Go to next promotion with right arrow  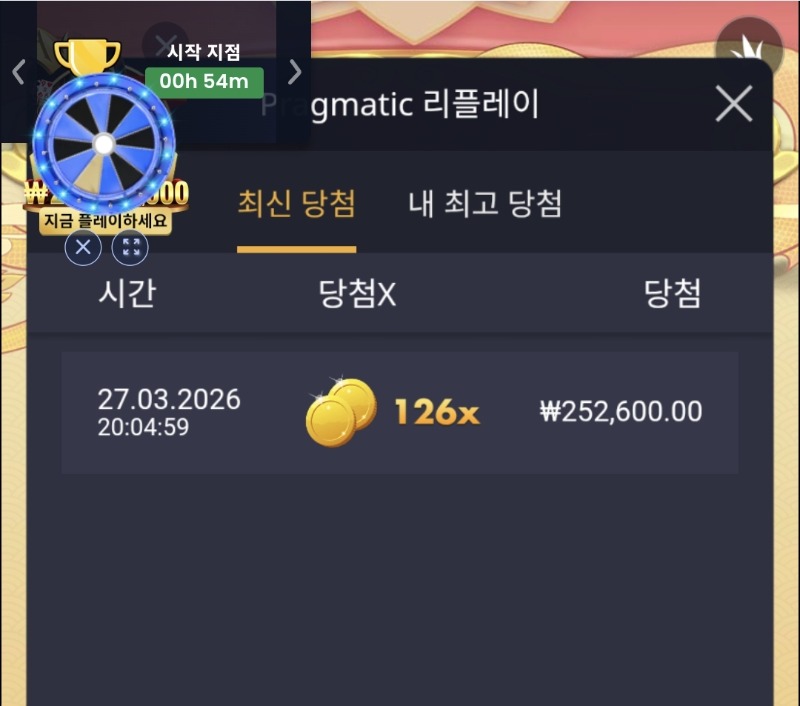[x=294, y=71]
